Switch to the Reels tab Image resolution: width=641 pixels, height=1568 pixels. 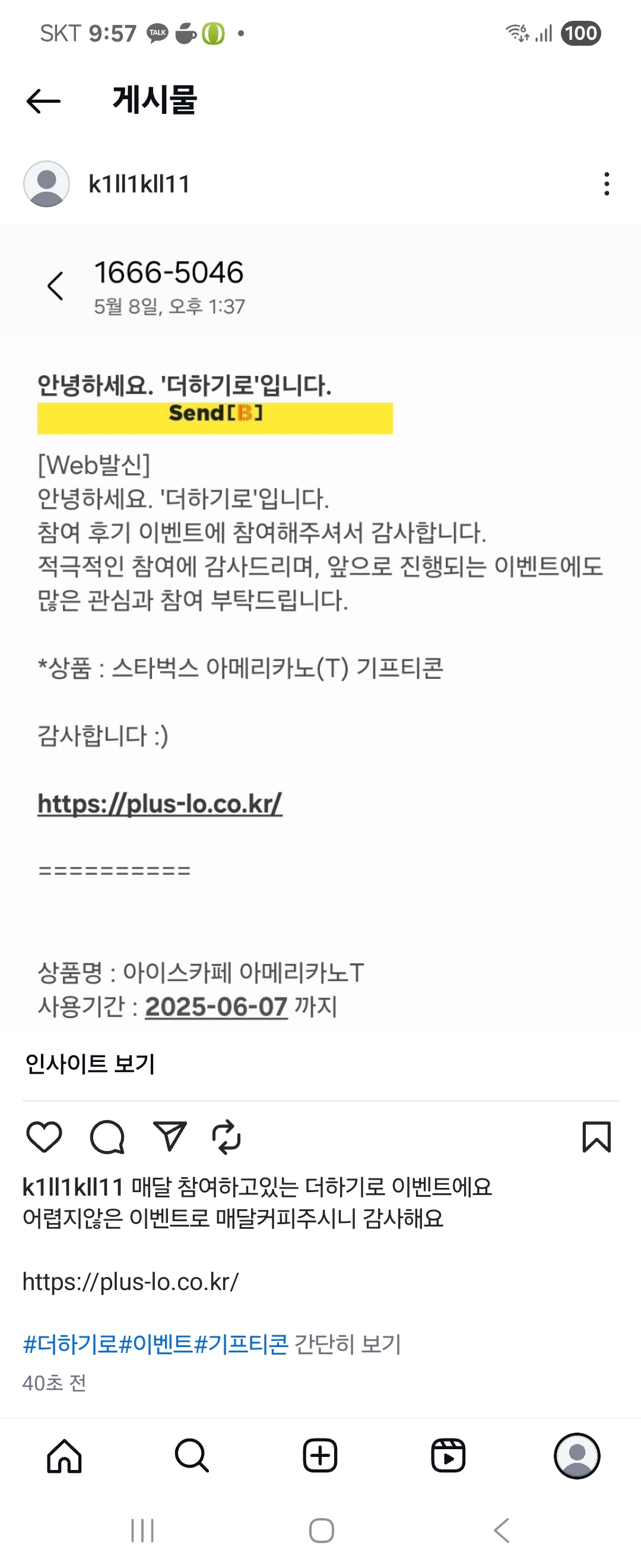448,1455
